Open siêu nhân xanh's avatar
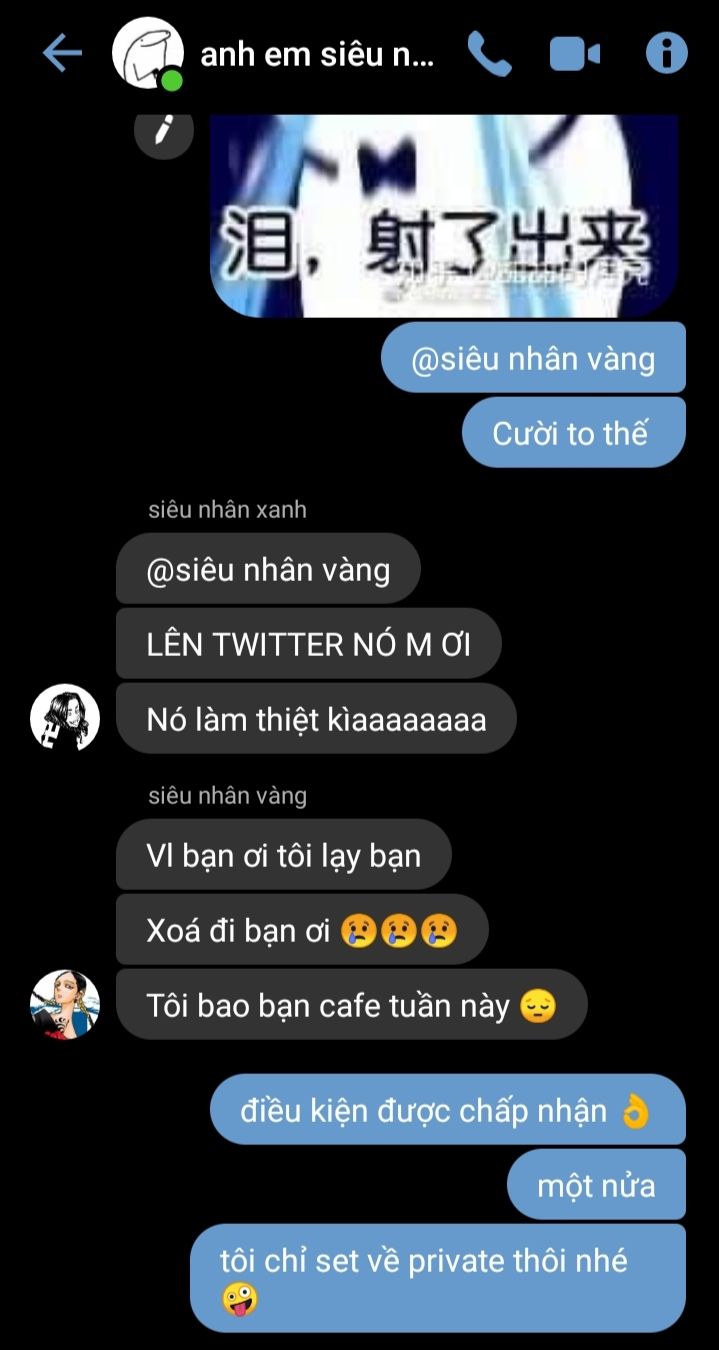 (x=65, y=718)
